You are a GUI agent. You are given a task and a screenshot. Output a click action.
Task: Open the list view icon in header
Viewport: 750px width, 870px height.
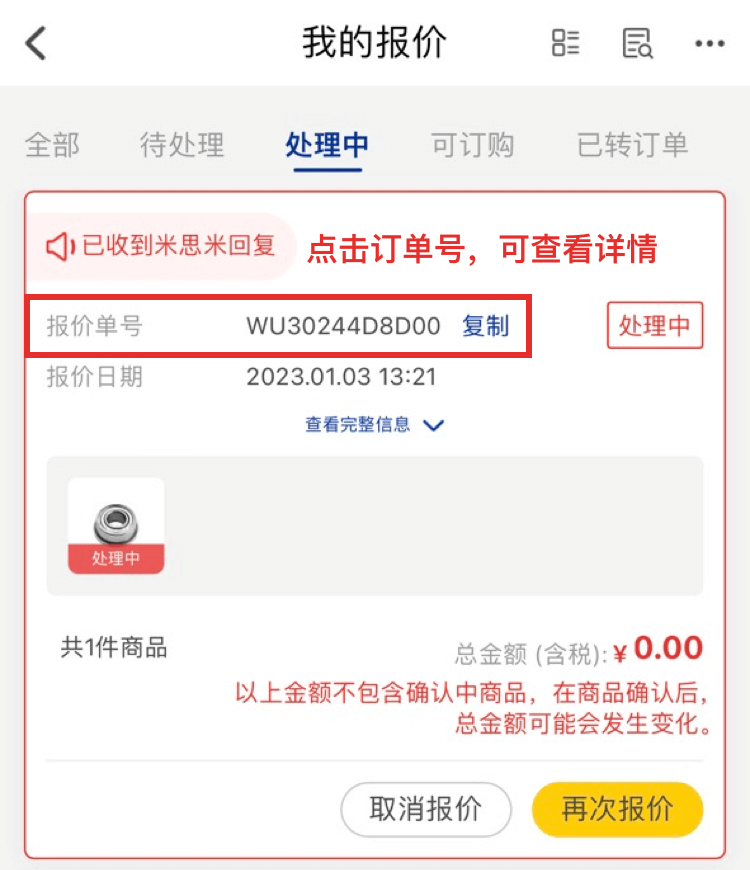point(565,43)
